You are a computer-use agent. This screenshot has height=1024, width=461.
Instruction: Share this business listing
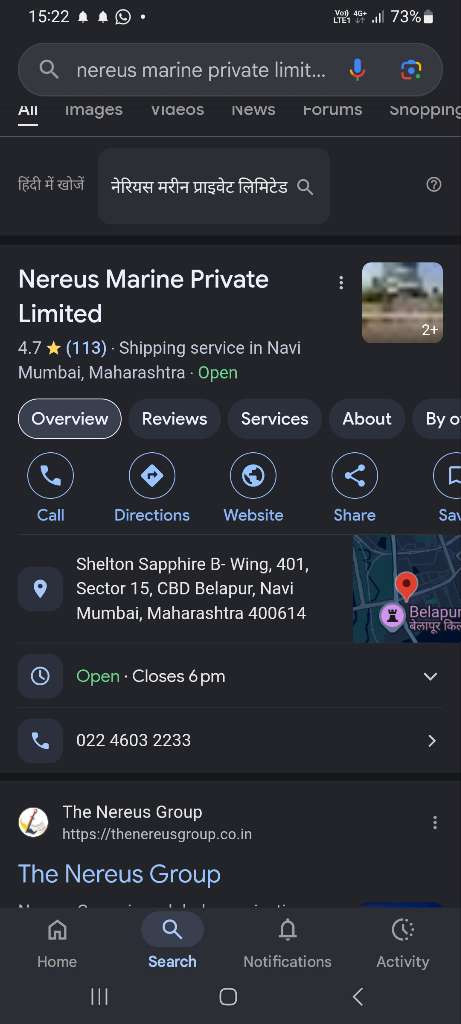(355, 488)
